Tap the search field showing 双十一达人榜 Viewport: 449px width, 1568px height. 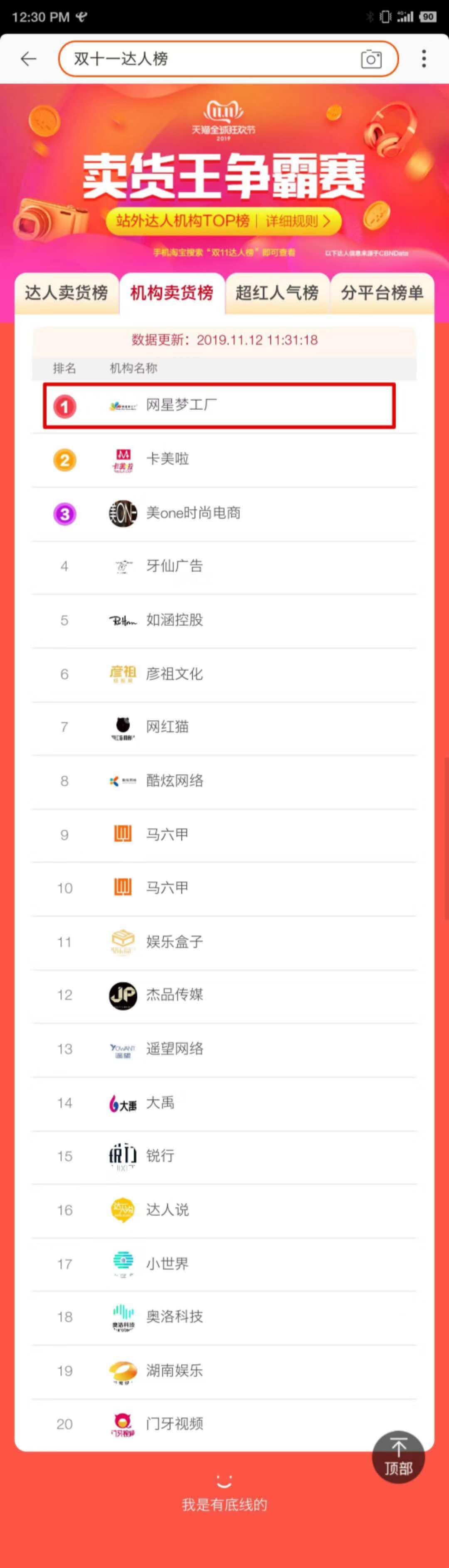point(207,59)
